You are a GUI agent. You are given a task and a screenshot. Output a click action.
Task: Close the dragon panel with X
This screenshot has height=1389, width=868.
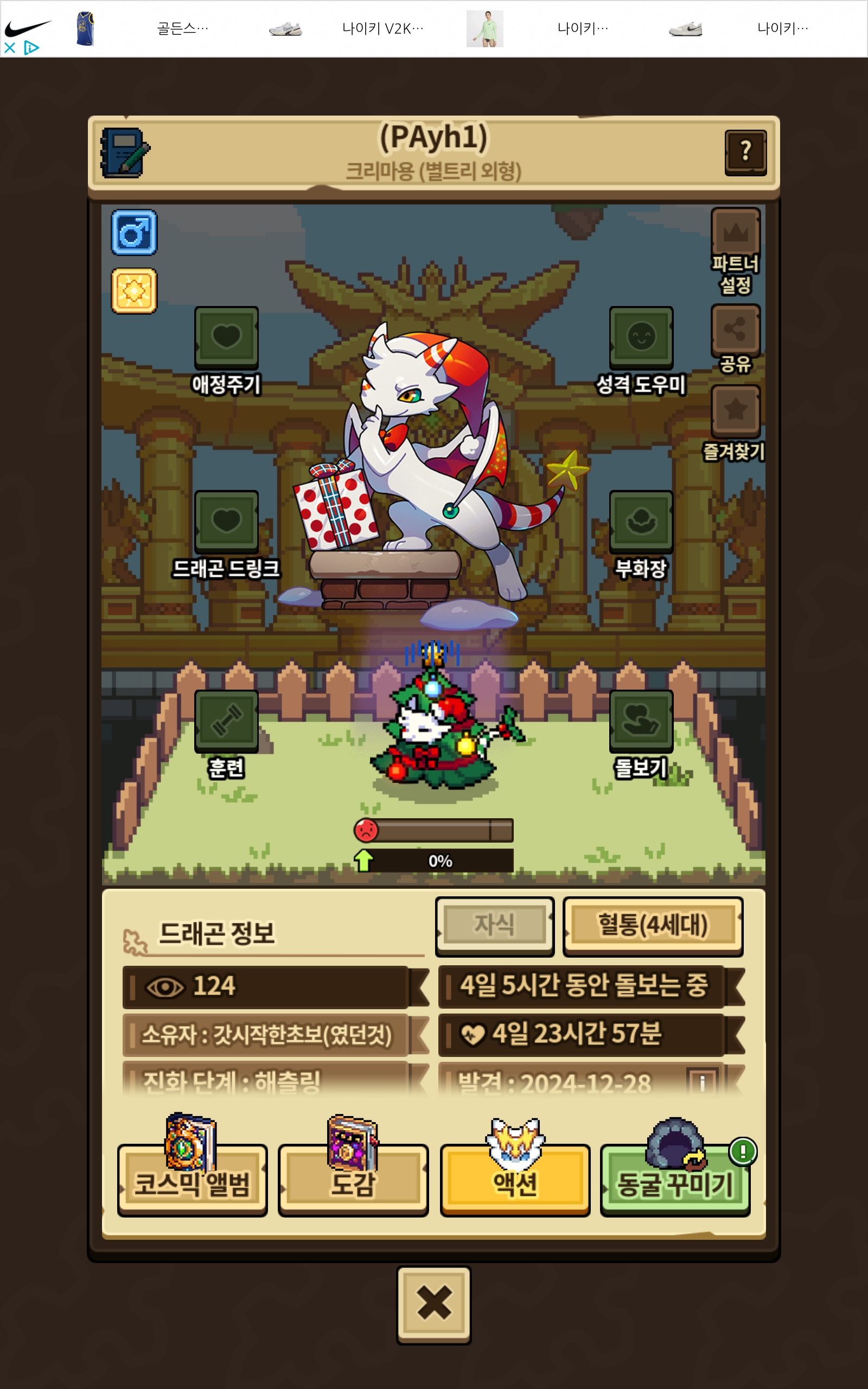[x=434, y=1304]
